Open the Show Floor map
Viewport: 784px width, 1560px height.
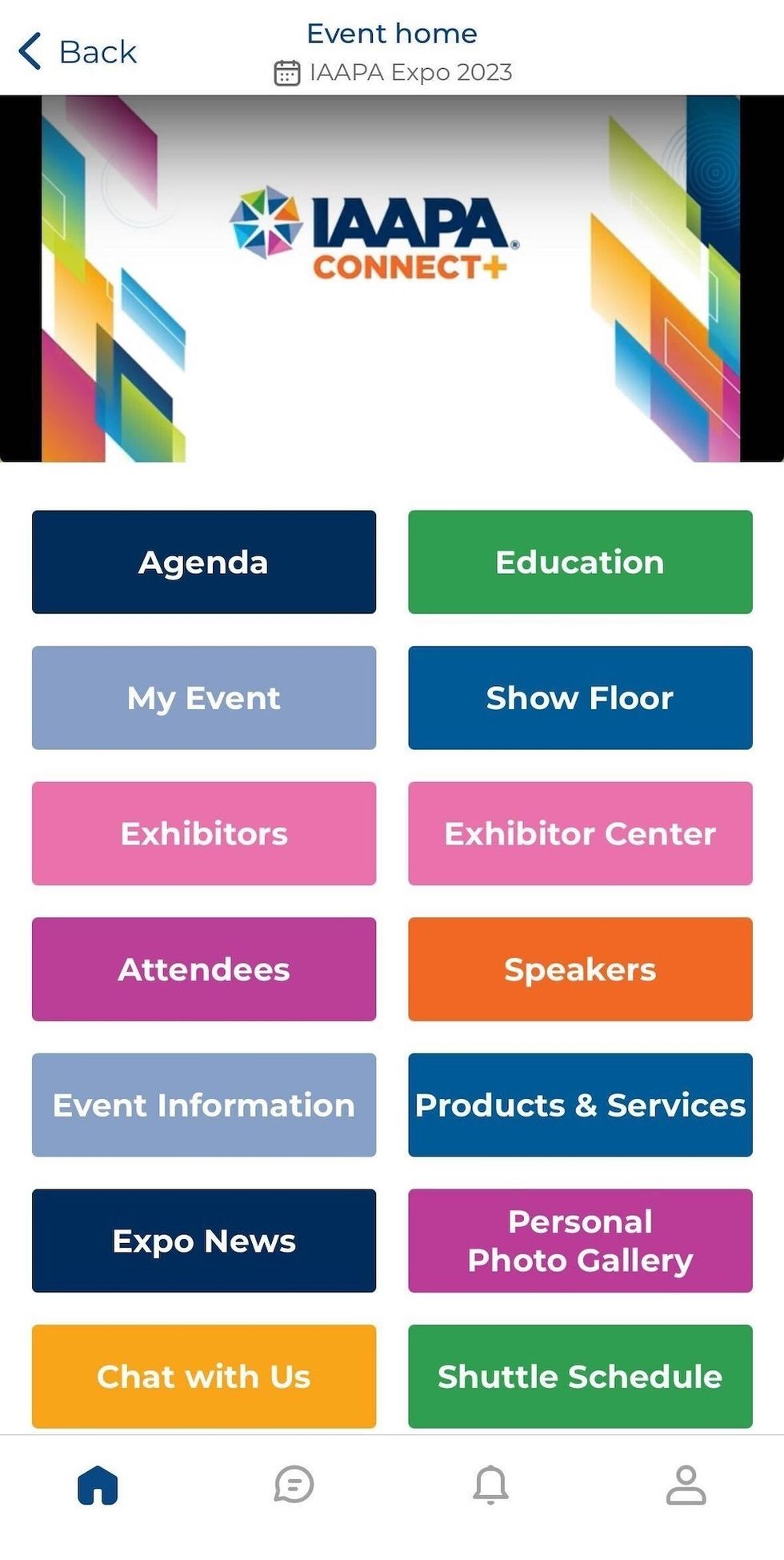point(579,697)
